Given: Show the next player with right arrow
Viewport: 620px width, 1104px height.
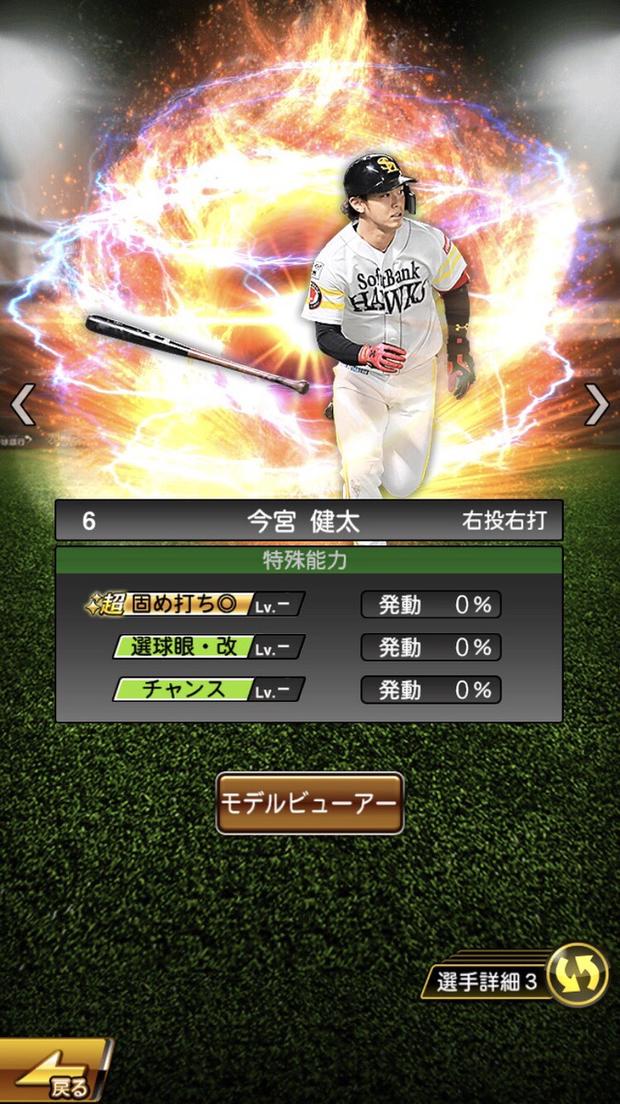Looking at the screenshot, I should pyautogui.click(x=597, y=405).
